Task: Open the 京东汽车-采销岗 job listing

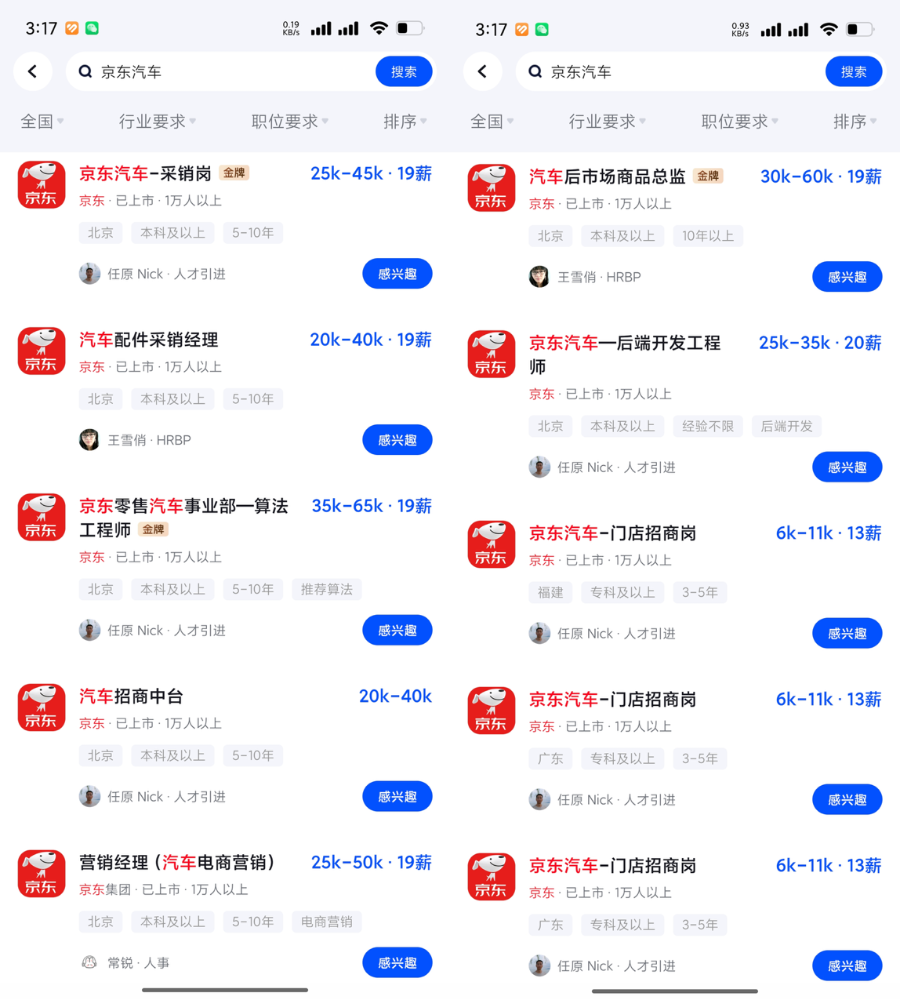Action: (x=146, y=174)
